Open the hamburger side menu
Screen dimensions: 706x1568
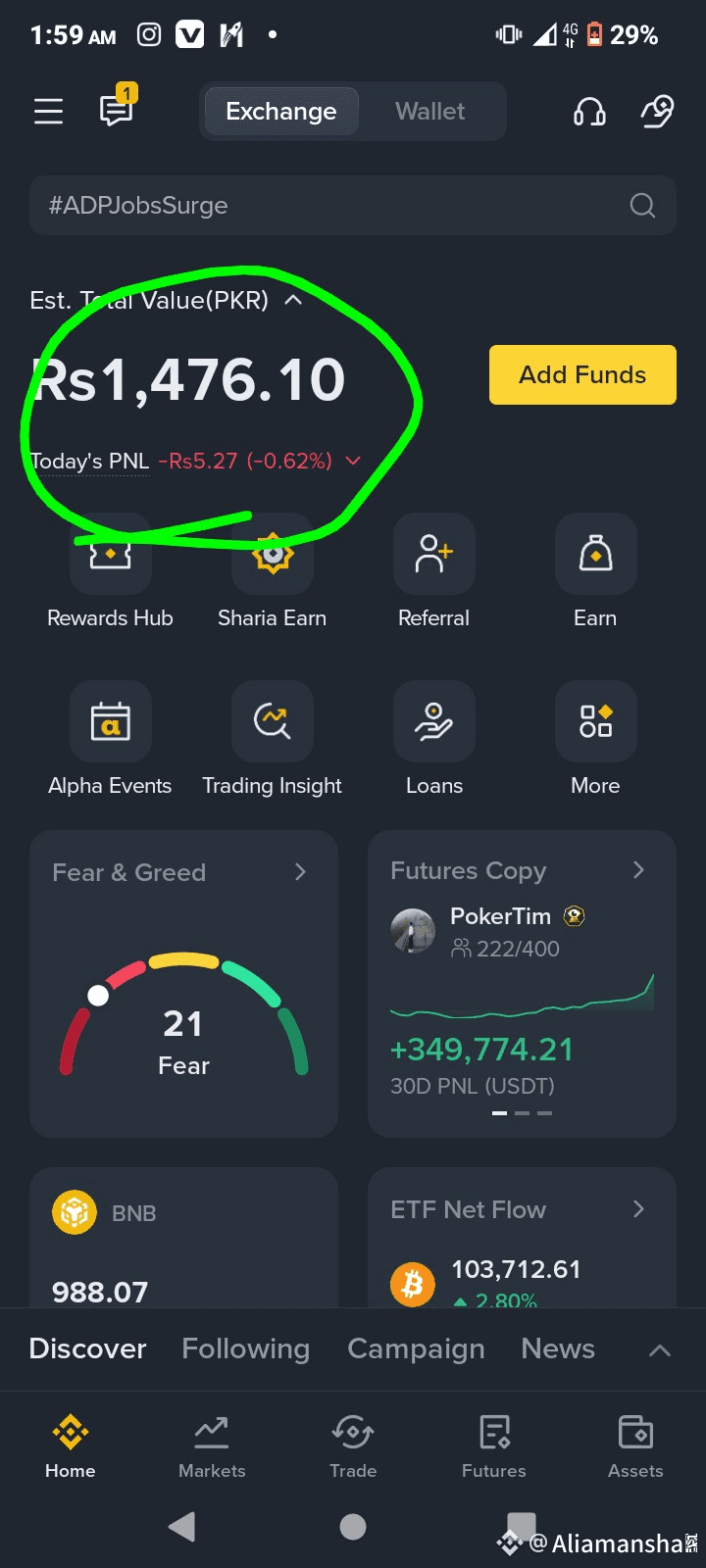tap(48, 112)
